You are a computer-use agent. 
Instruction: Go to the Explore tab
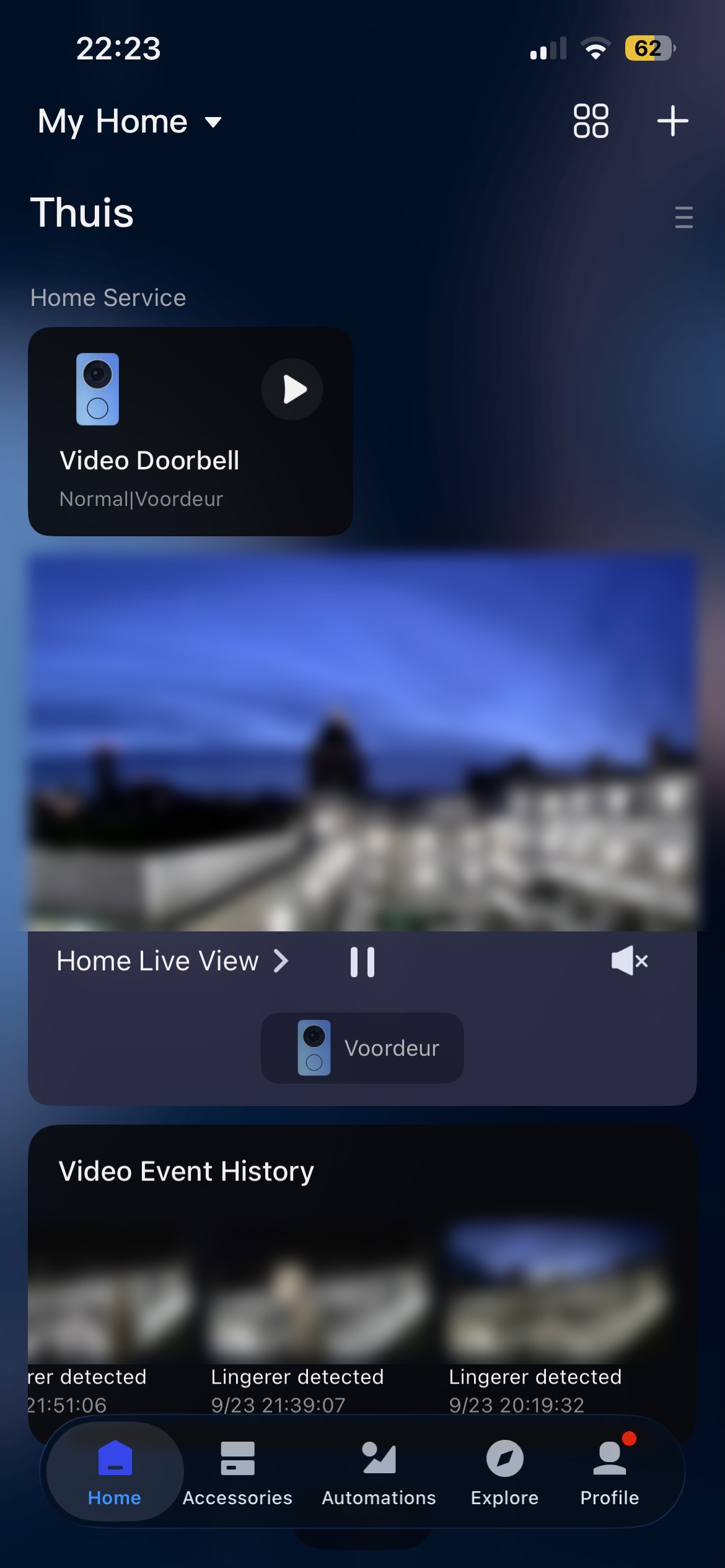[x=504, y=1473]
